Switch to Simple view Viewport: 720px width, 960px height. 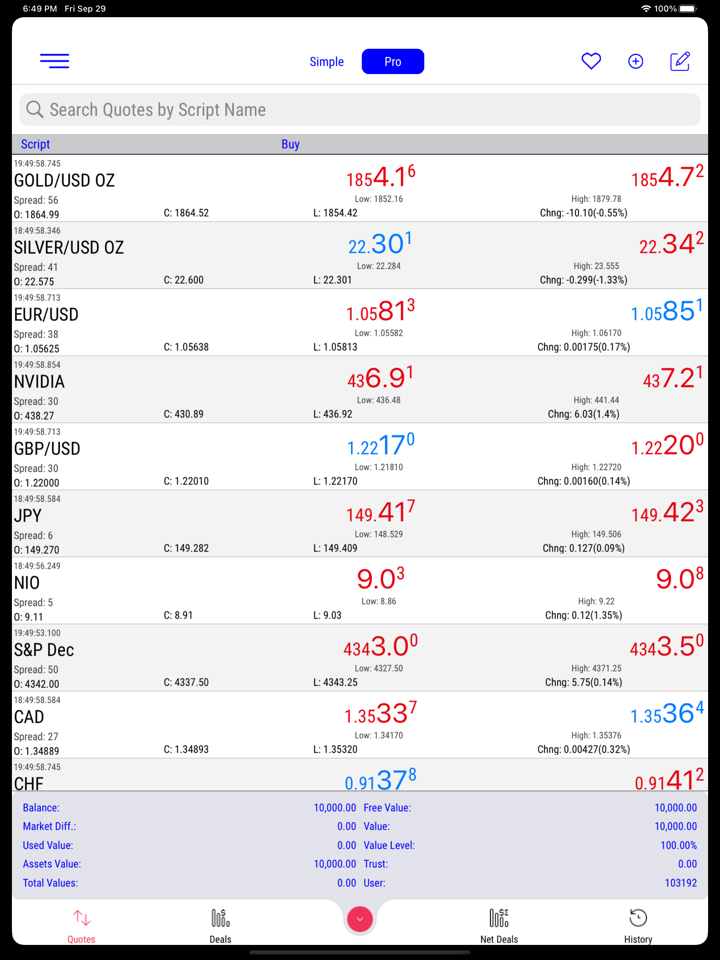coord(326,62)
